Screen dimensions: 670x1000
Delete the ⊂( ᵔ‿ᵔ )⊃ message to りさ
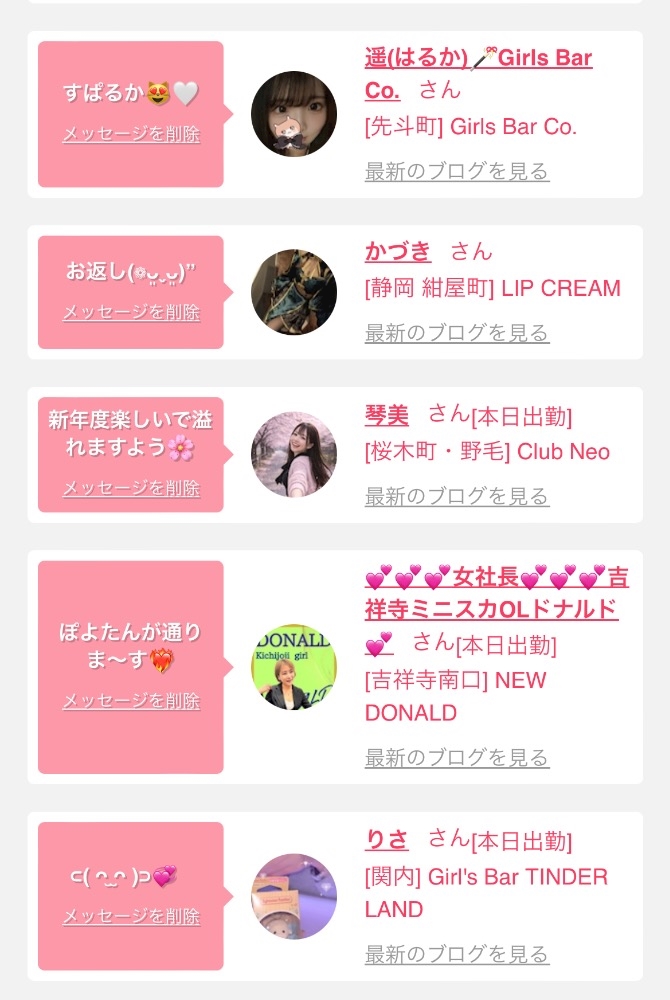(131, 916)
